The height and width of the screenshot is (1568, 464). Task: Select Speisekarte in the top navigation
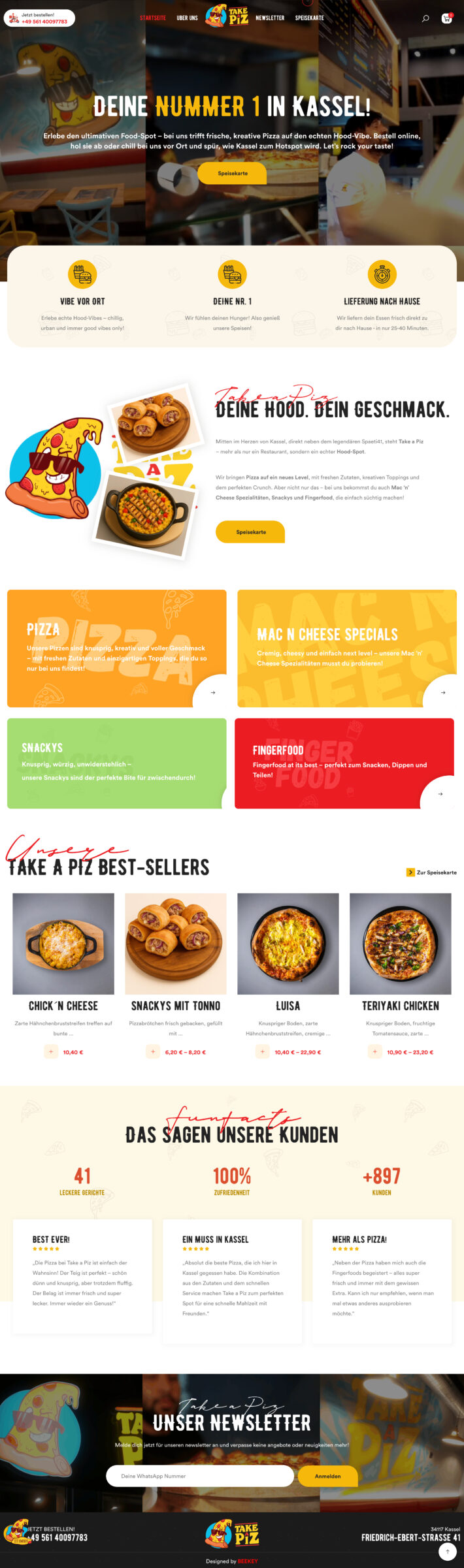pyautogui.click(x=309, y=18)
